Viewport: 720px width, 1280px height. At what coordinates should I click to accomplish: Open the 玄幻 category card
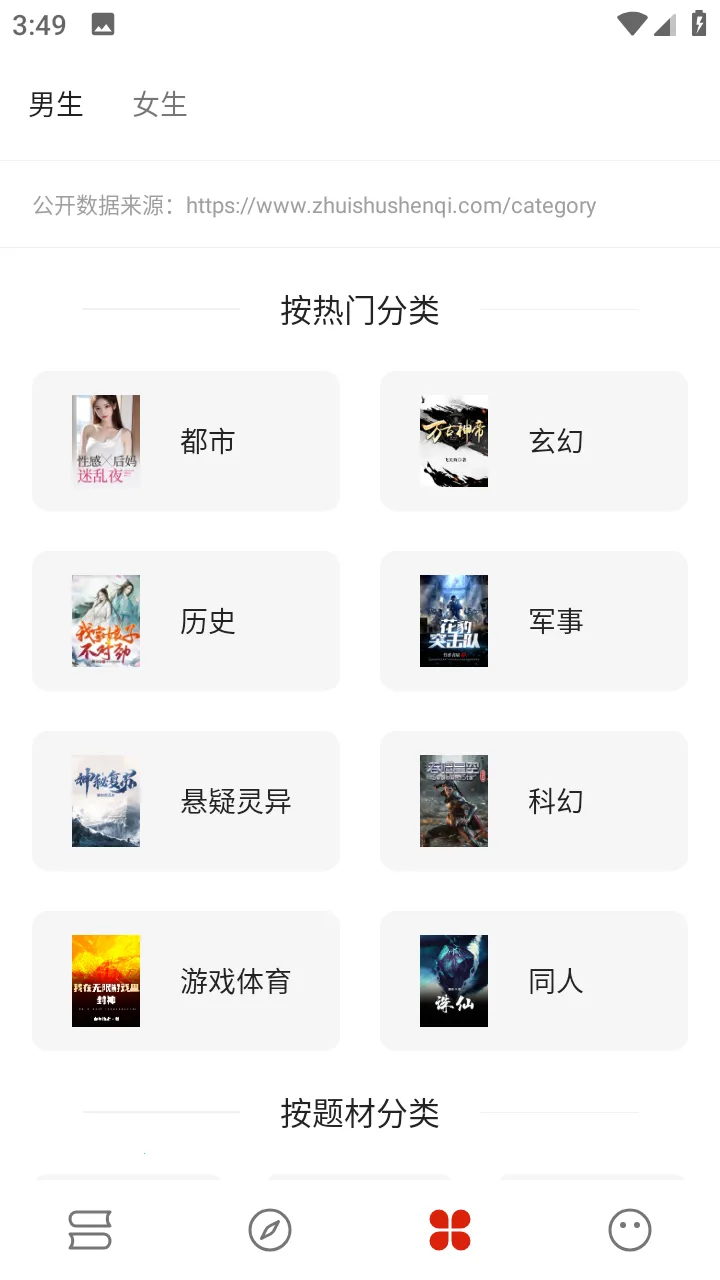pos(534,441)
